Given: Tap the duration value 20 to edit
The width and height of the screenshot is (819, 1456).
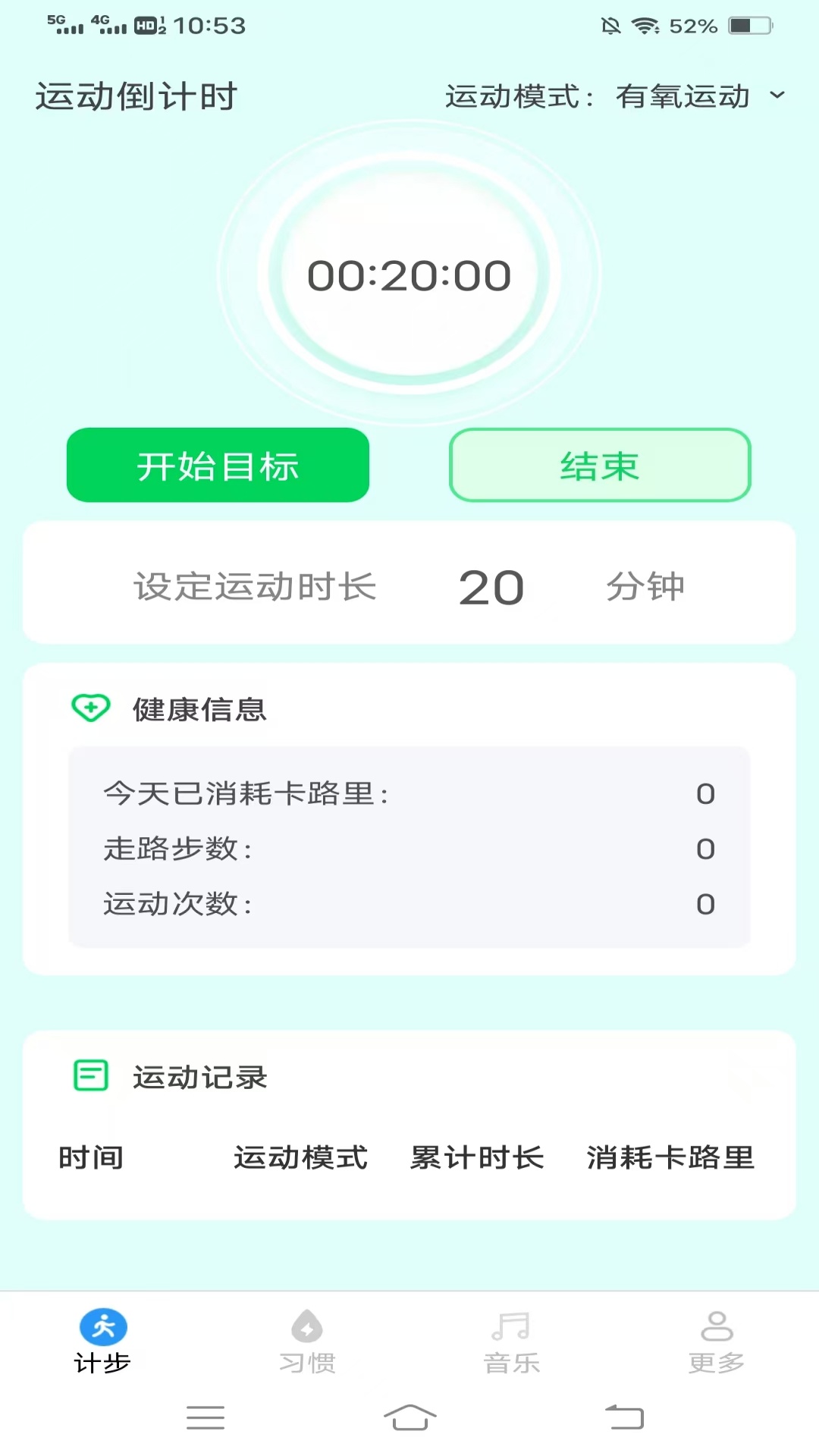Looking at the screenshot, I should pyautogui.click(x=491, y=588).
